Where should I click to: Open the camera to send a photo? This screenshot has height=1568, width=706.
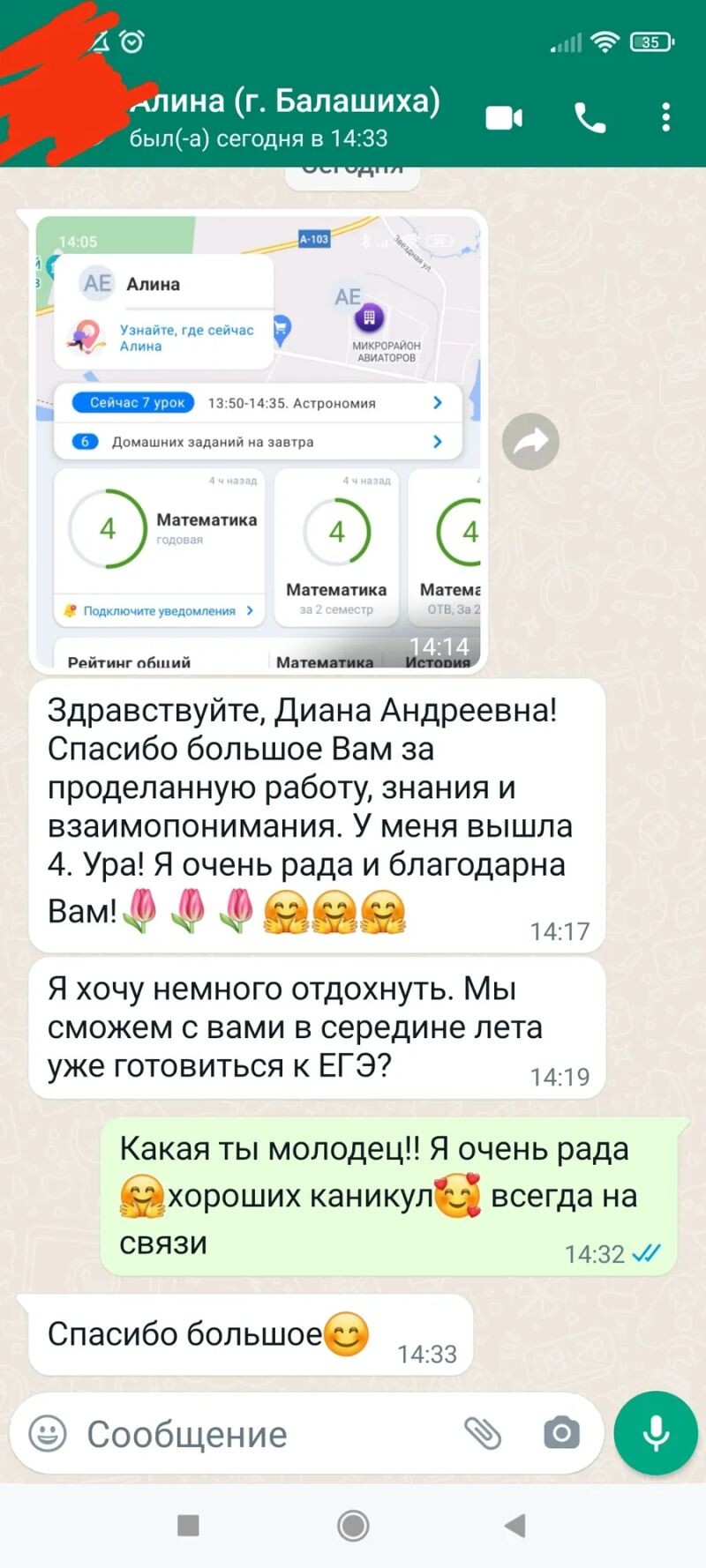point(561,1433)
